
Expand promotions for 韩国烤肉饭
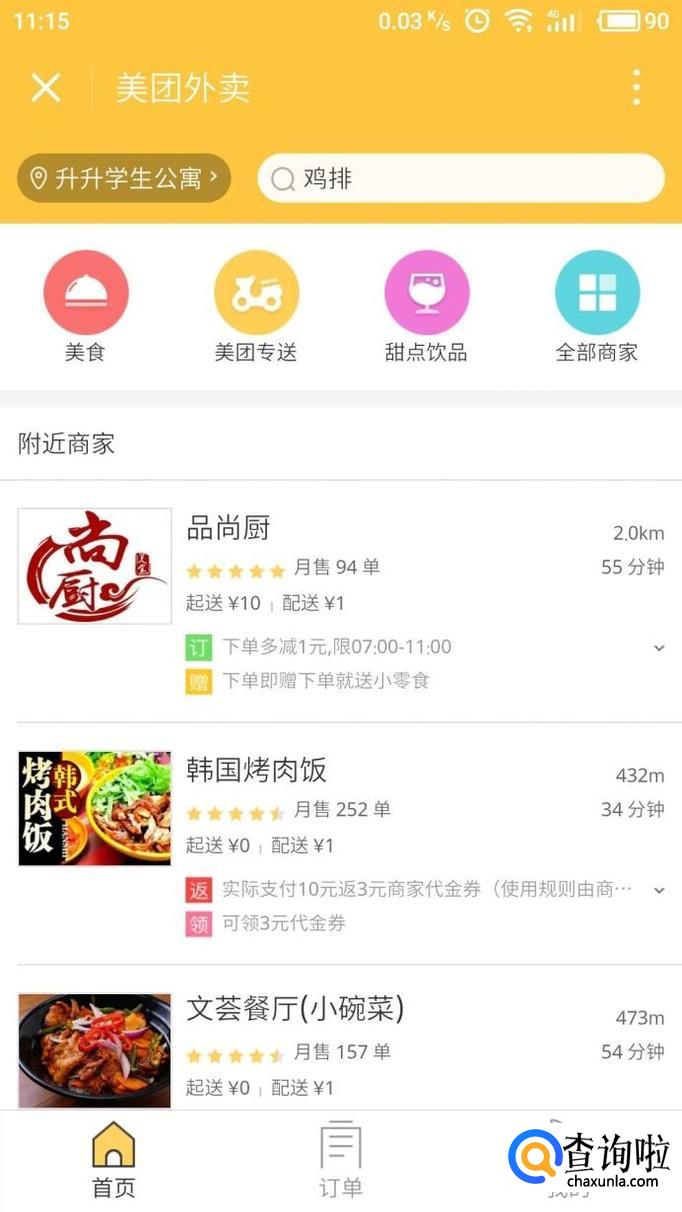[x=659, y=890]
